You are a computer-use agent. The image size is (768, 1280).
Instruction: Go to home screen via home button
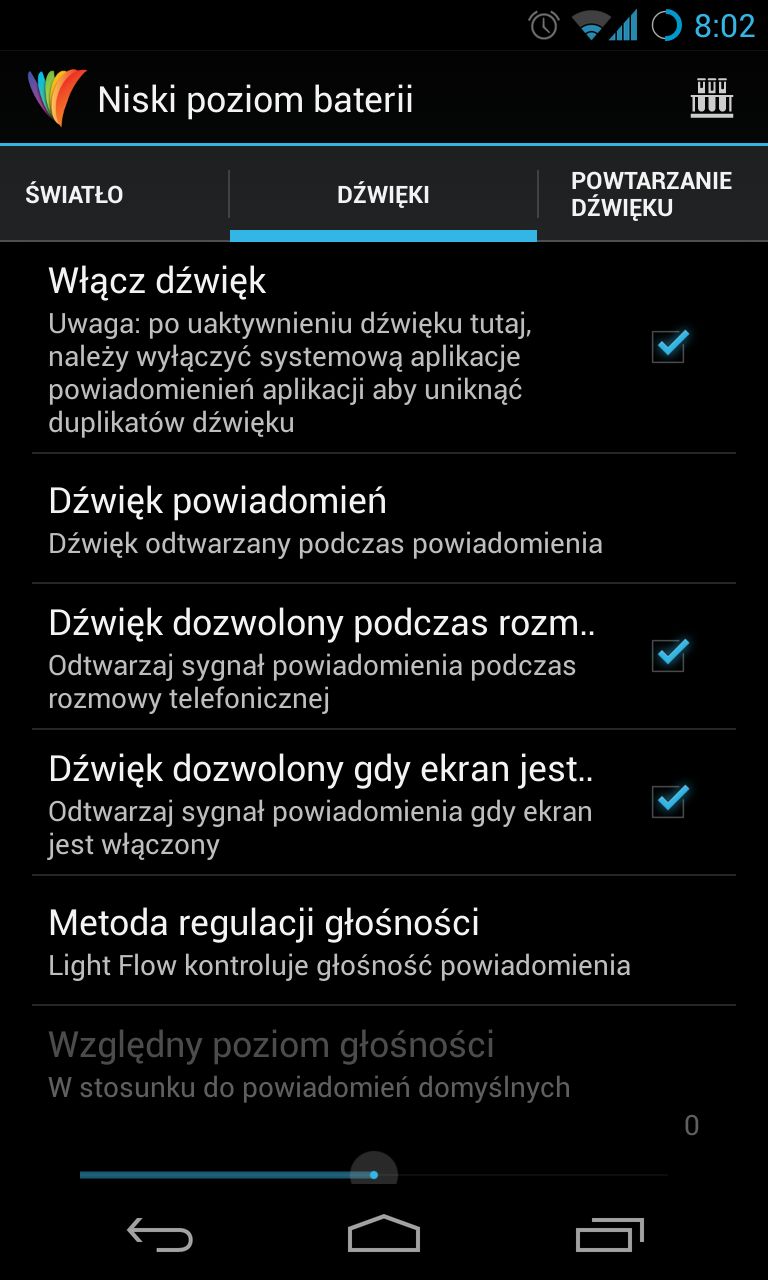(384, 1234)
